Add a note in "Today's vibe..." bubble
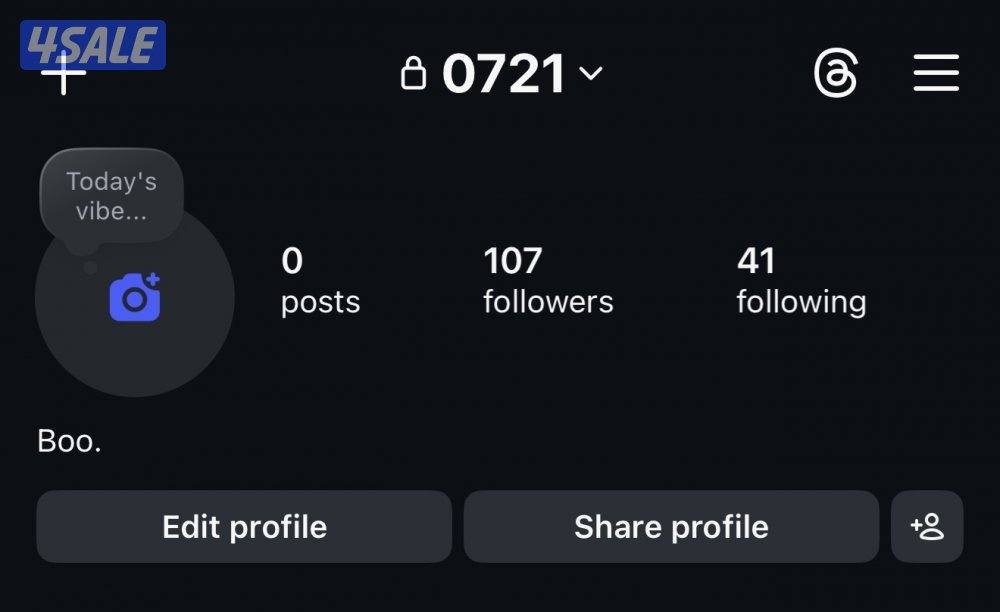Image resolution: width=1000 pixels, height=612 pixels. tap(111, 196)
